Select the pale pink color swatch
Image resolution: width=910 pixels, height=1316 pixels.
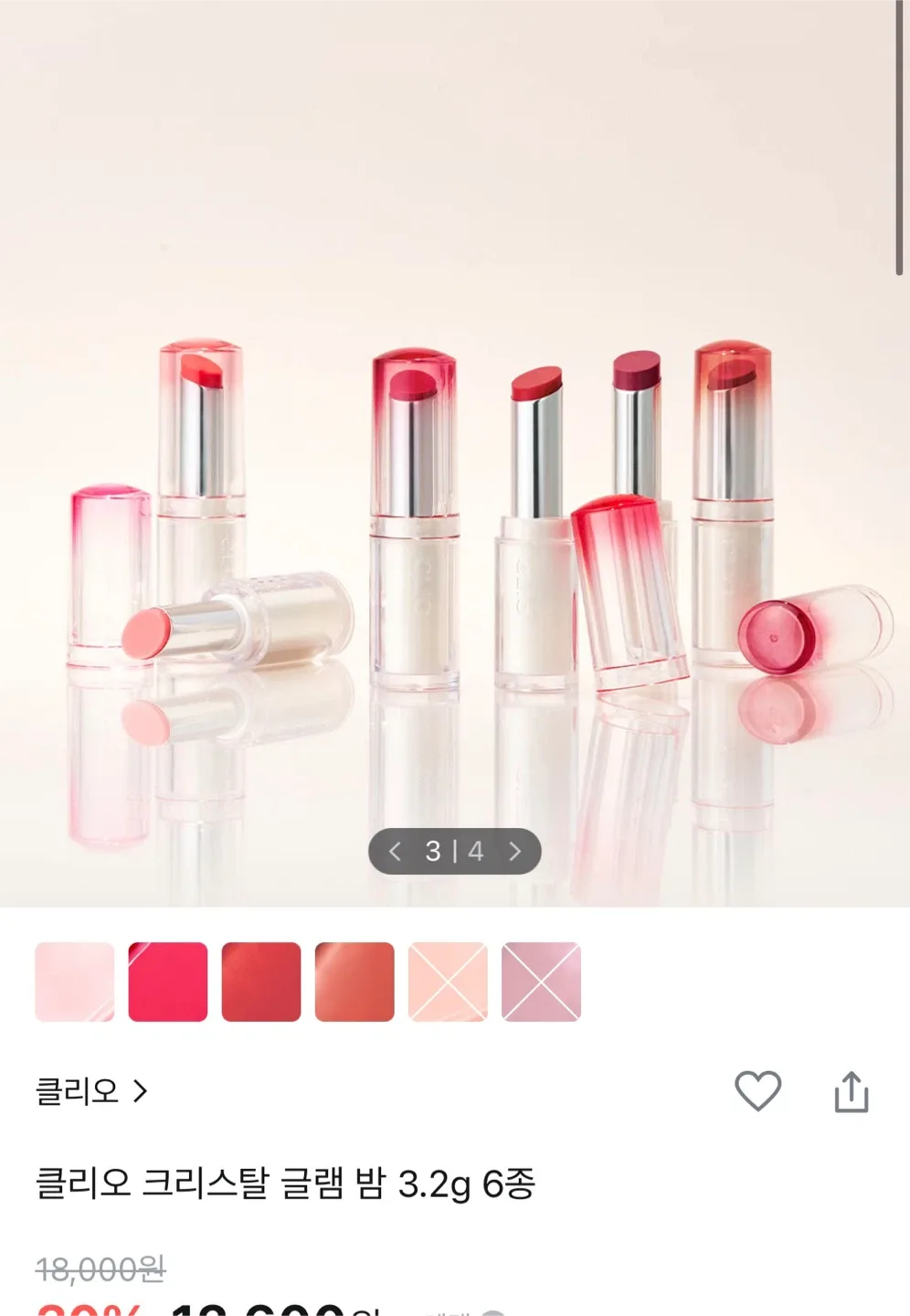[75, 982]
